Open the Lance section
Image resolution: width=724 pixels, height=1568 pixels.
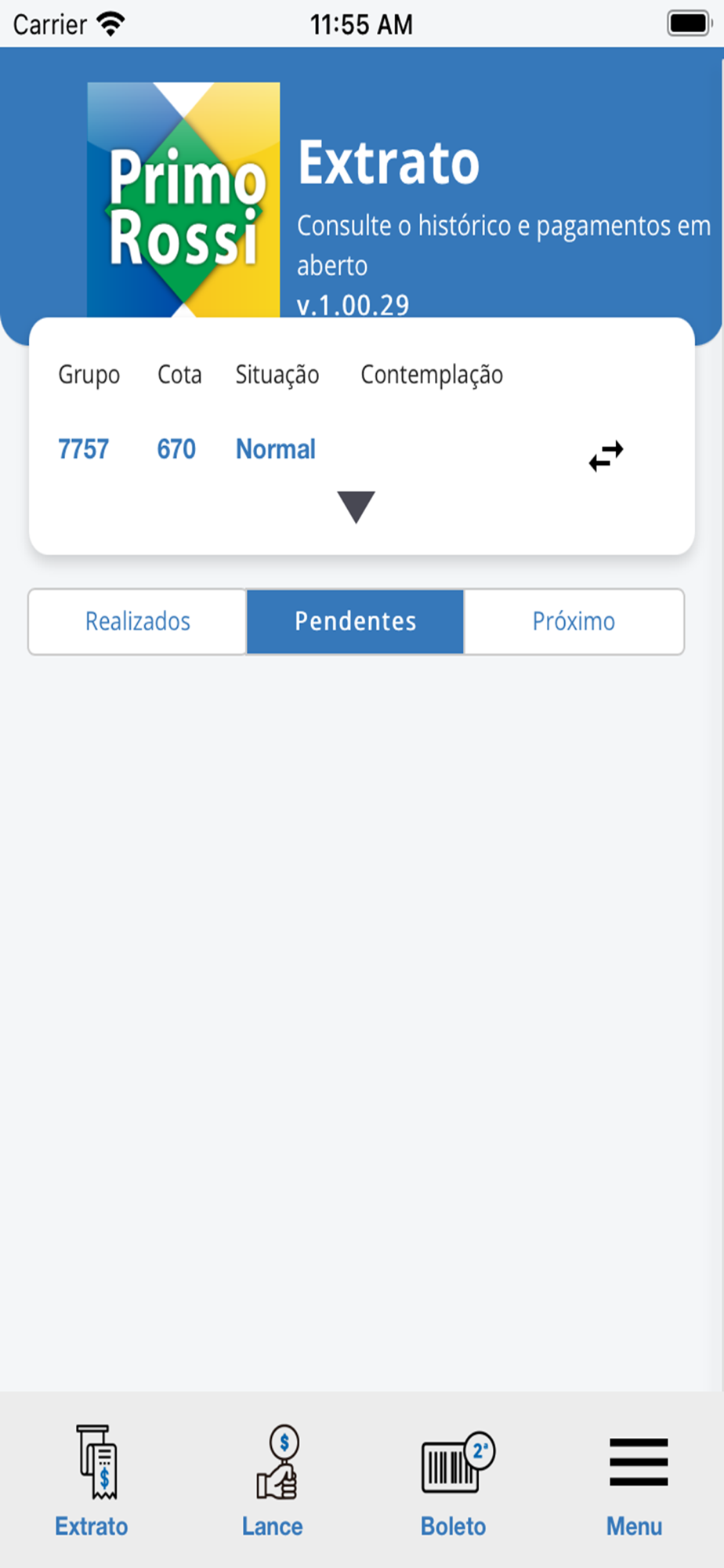pyautogui.click(x=273, y=1481)
